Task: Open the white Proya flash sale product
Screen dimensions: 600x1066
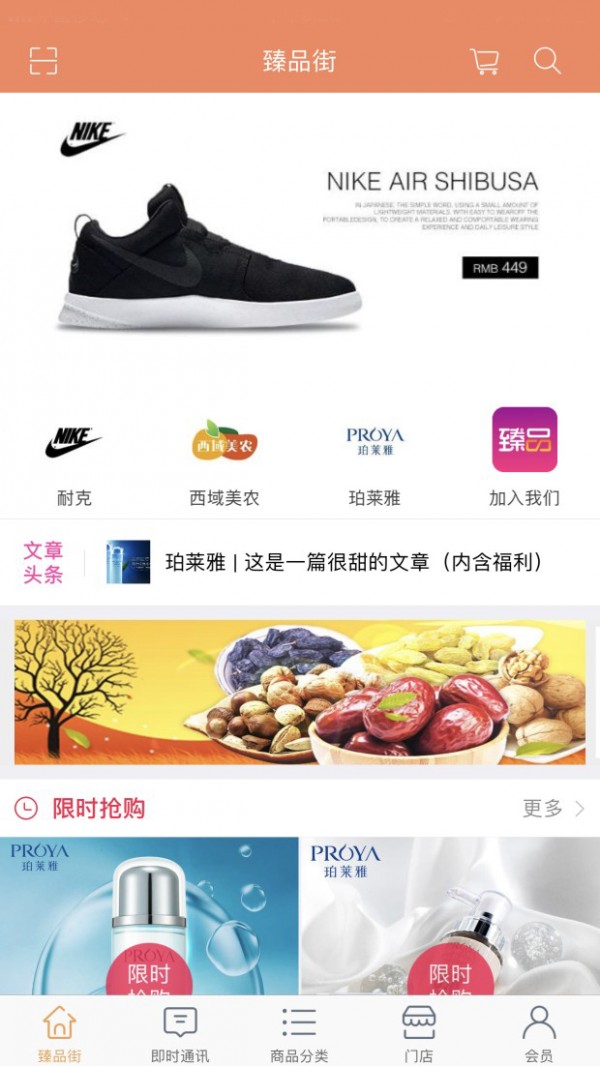Action: pyautogui.click(x=450, y=915)
